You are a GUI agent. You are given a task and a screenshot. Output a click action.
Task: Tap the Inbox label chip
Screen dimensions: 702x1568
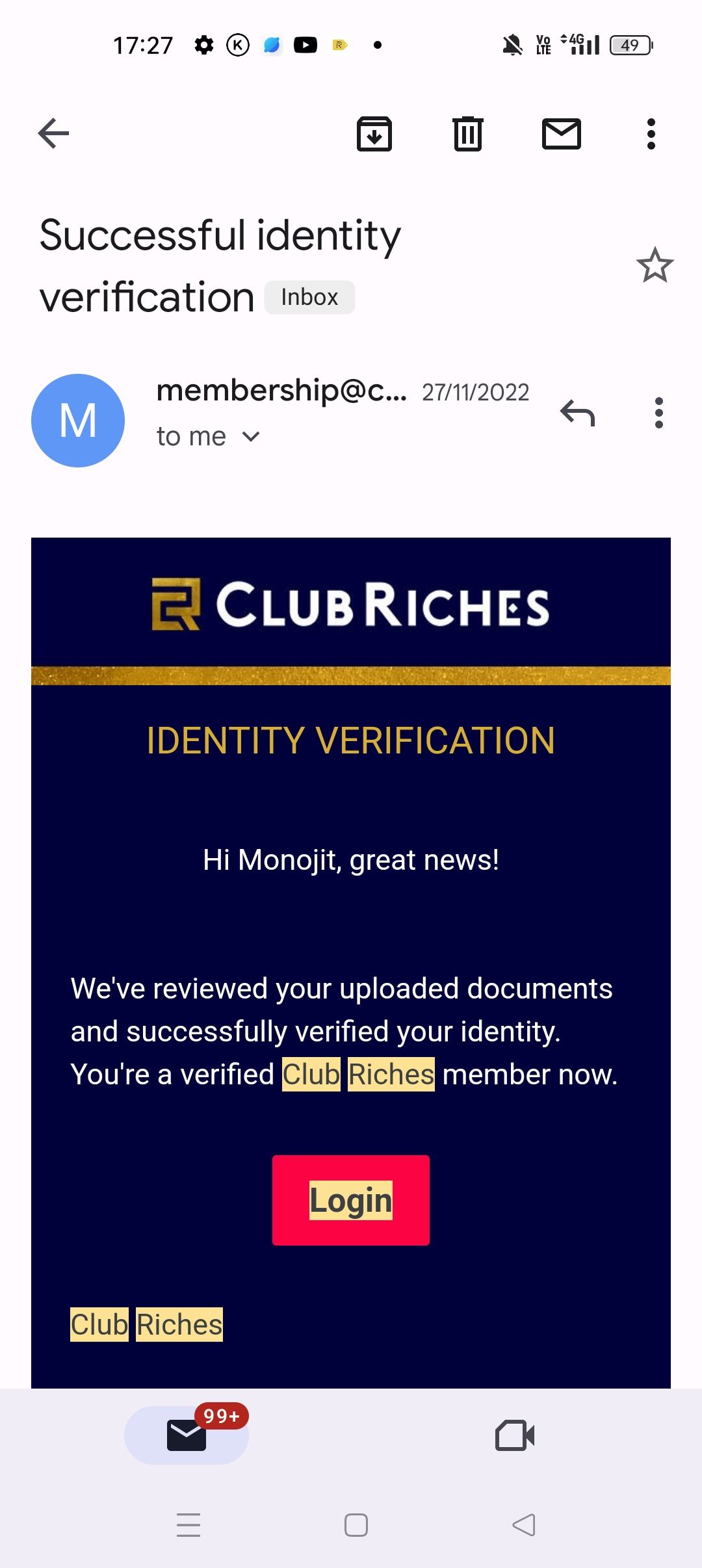pos(309,298)
